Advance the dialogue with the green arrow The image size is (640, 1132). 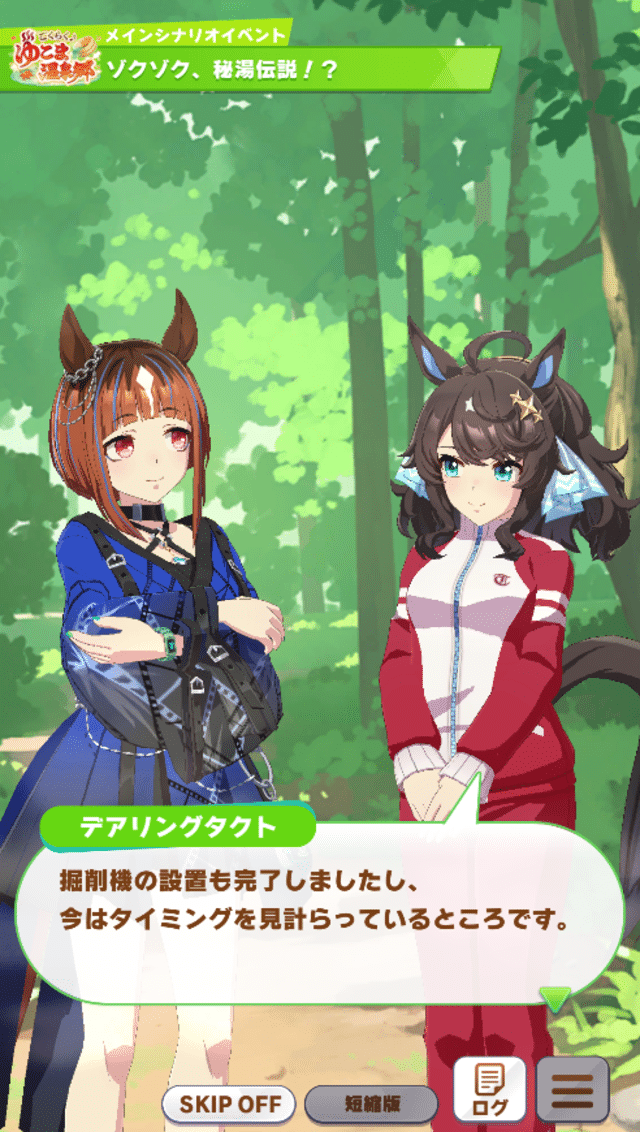pos(555,998)
